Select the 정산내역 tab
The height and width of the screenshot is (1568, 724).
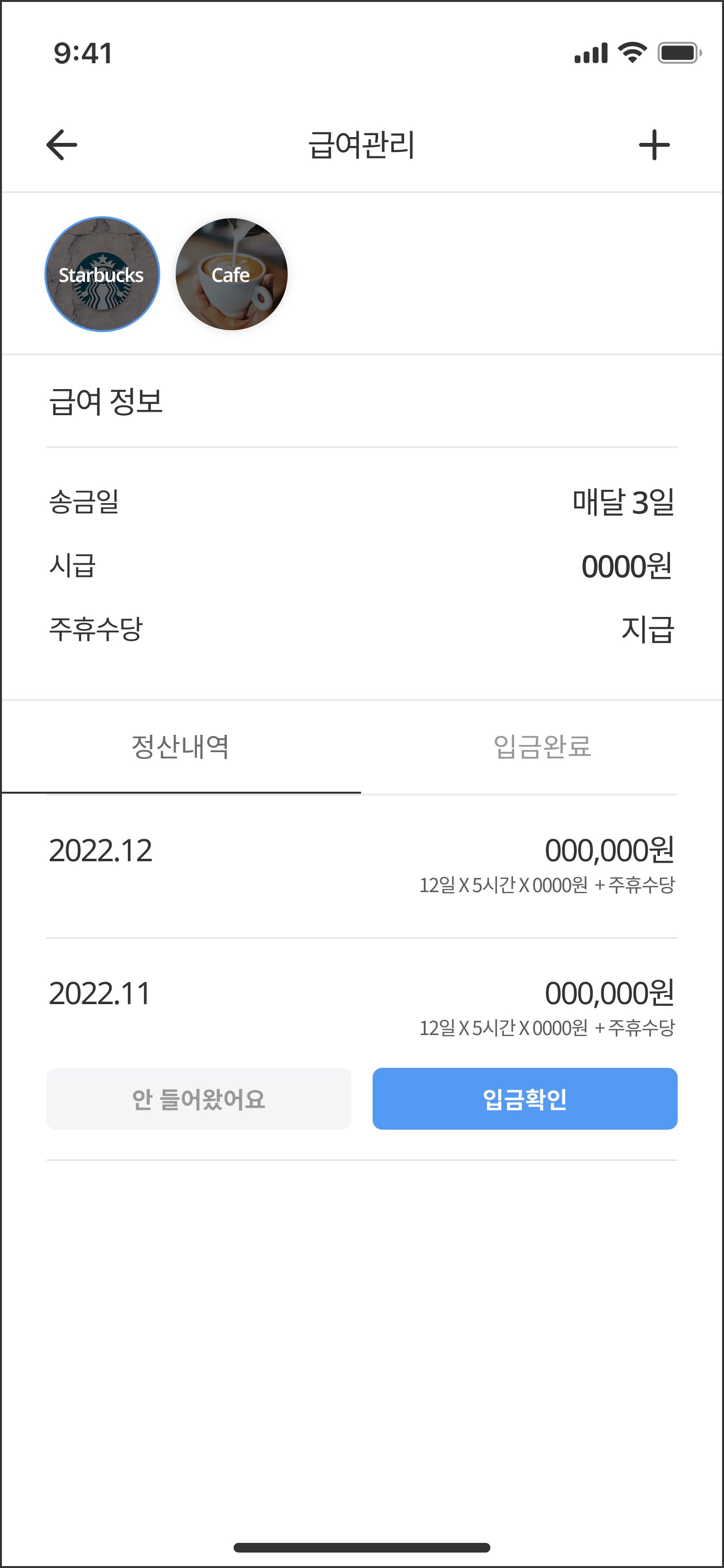click(181, 746)
